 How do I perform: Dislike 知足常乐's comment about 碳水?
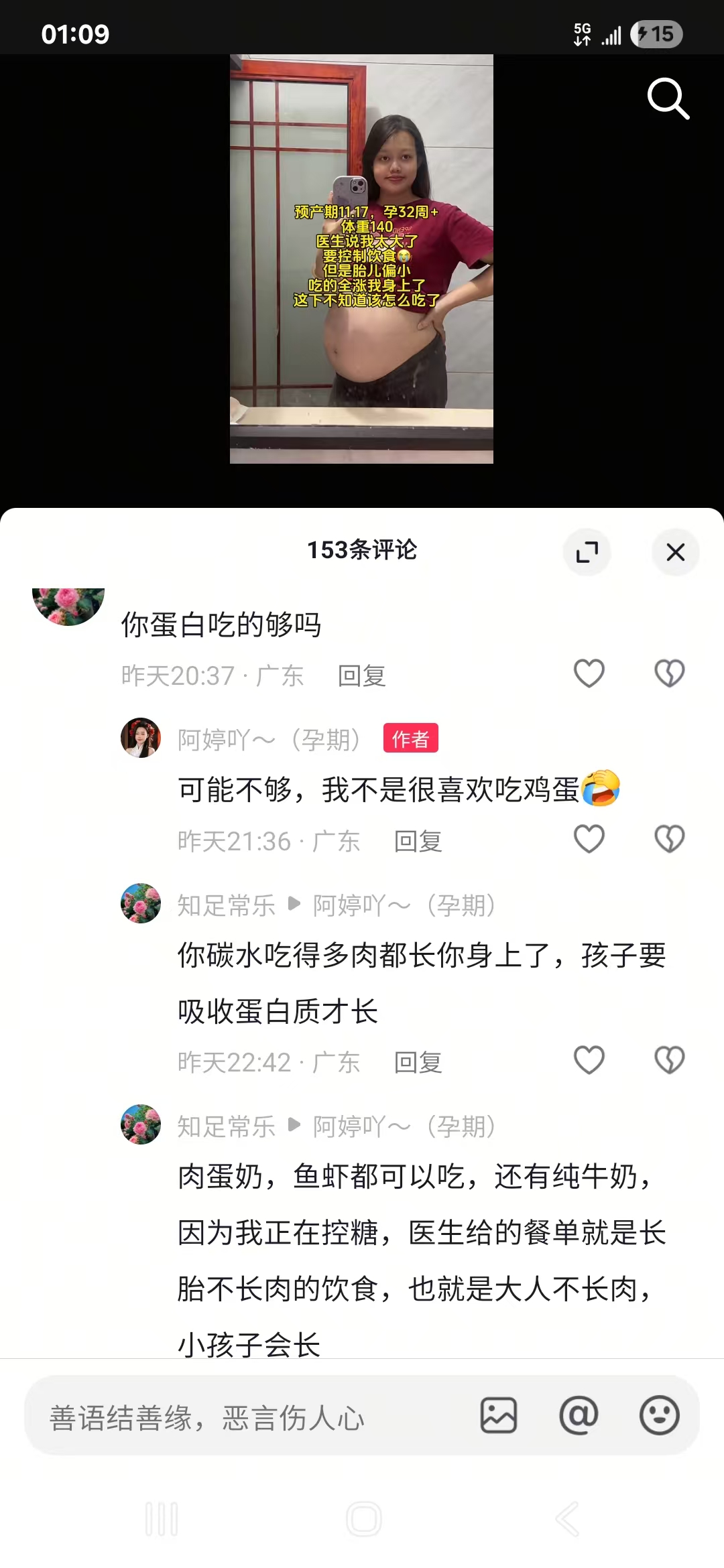click(669, 1060)
